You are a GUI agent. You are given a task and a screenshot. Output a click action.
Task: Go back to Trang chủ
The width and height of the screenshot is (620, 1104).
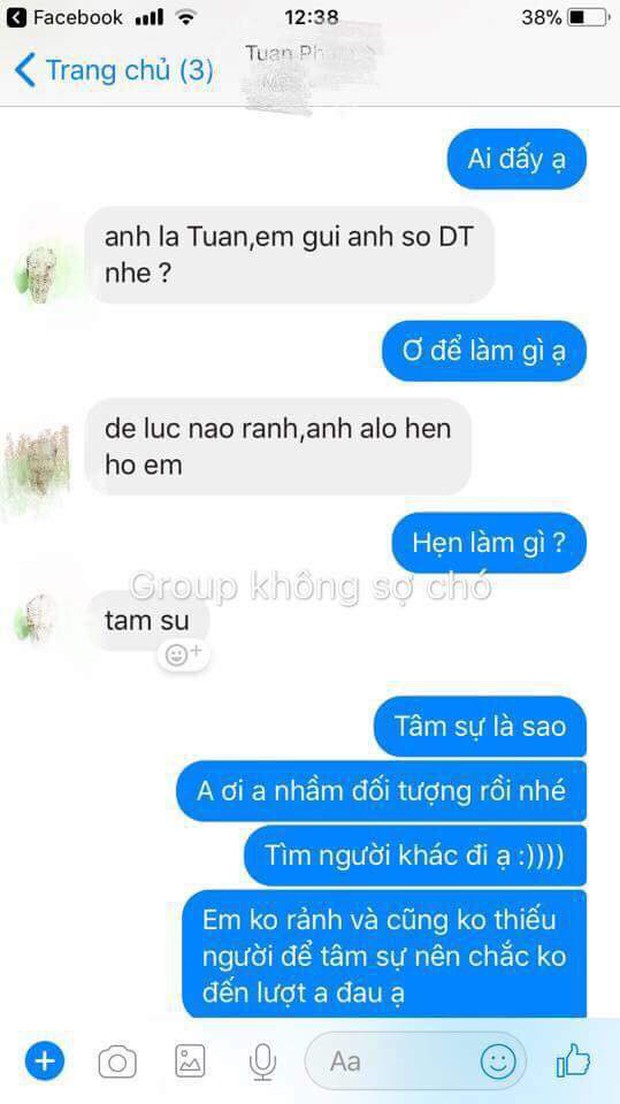click(112, 70)
